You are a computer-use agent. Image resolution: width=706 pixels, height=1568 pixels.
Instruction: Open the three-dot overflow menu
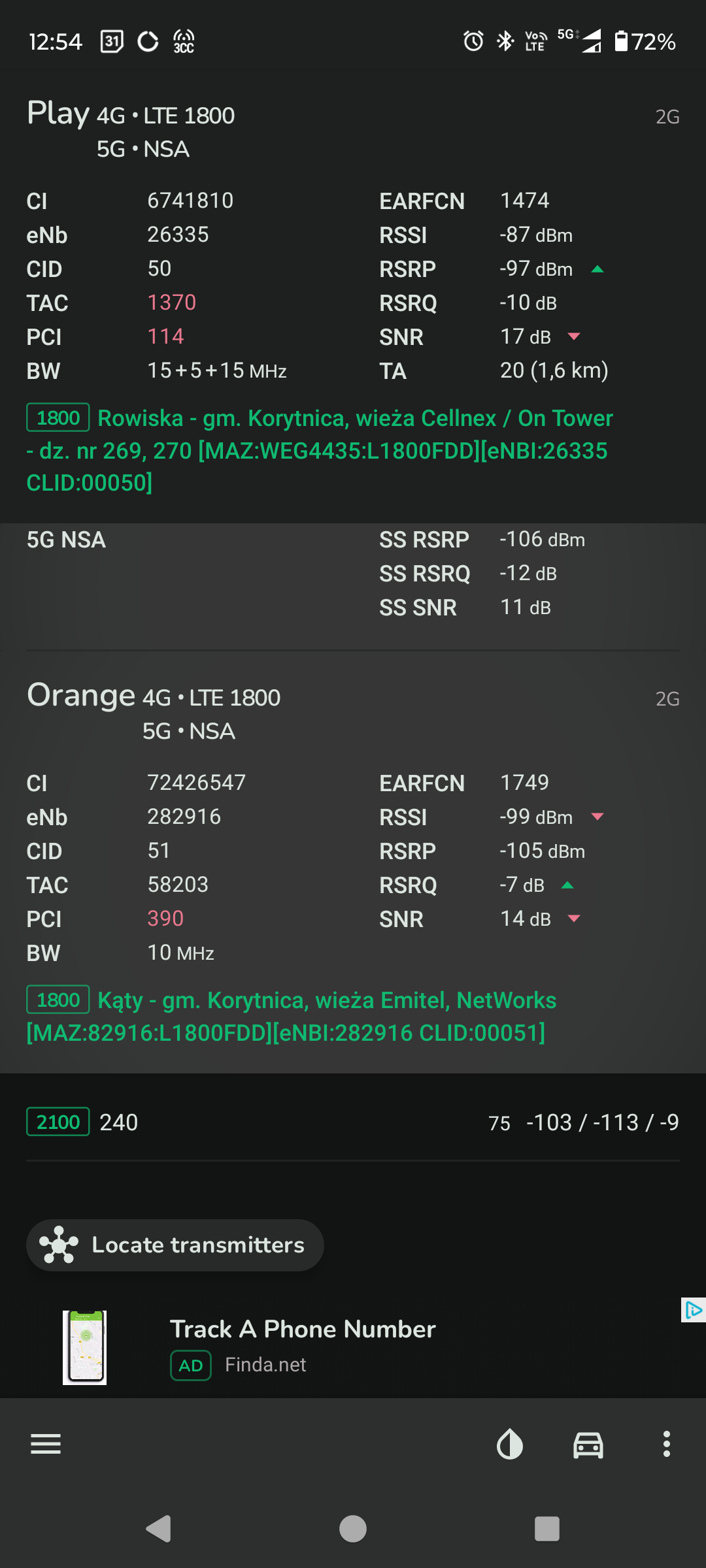pos(667,1444)
